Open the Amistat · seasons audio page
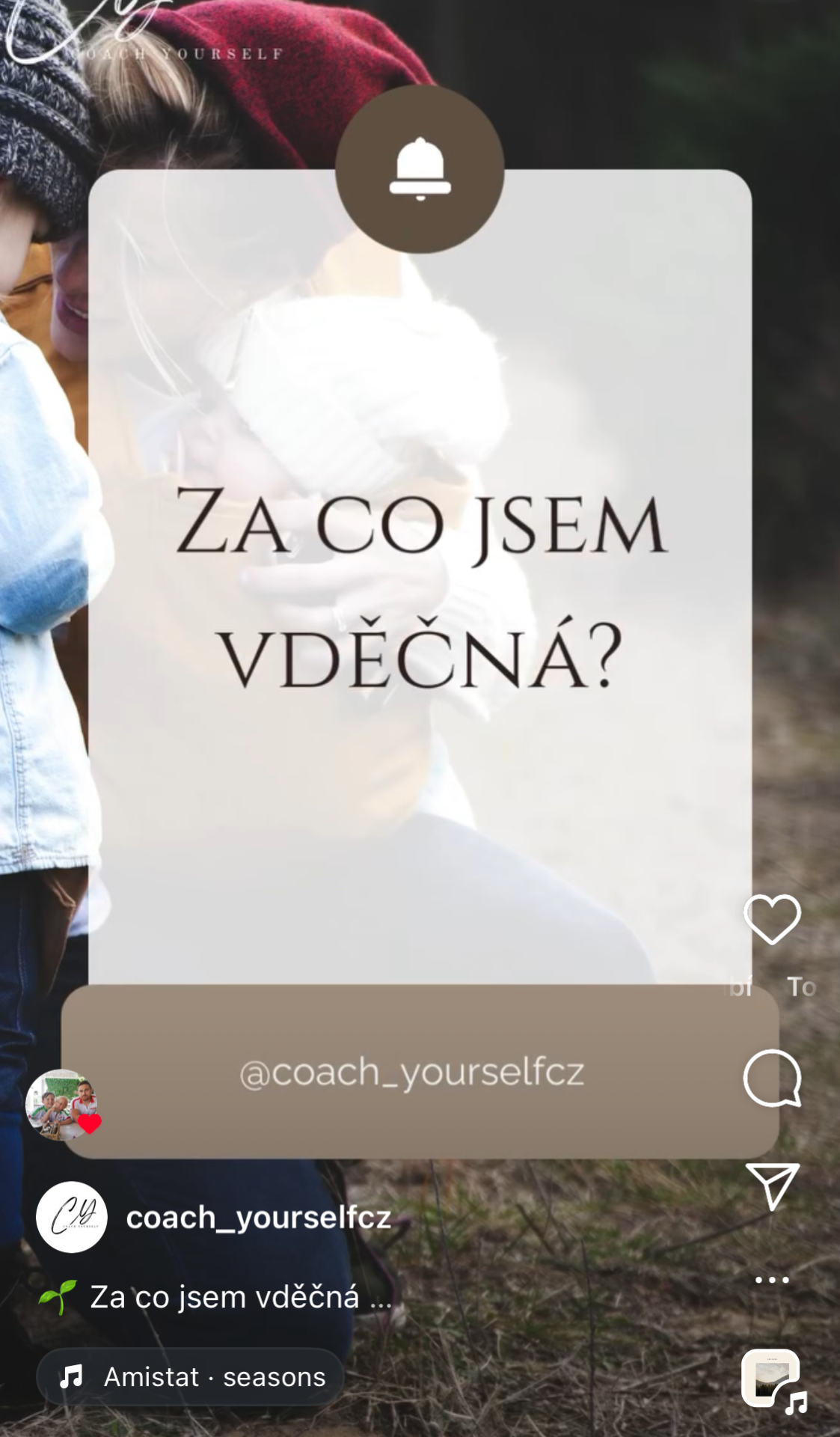Image resolution: width=840 pixels, height=1437 pixels. 191,1377
